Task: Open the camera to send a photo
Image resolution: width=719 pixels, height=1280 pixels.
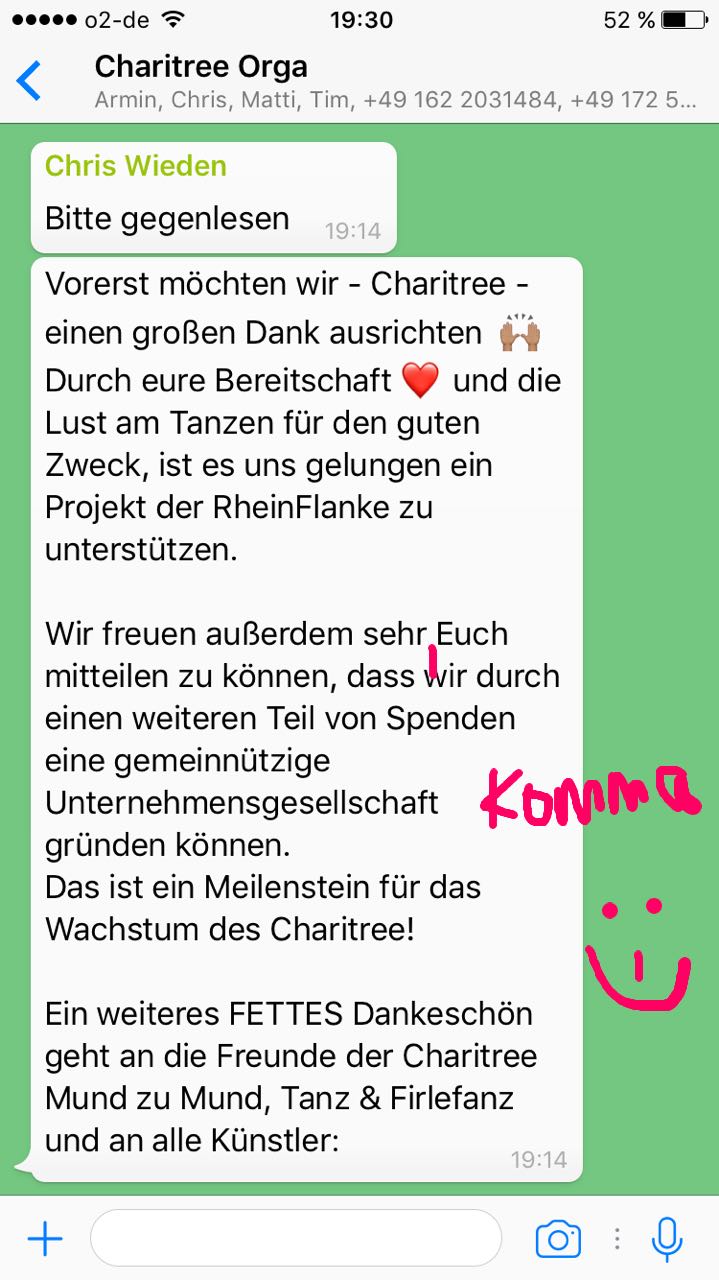Action: click(x=558, y=1240)
